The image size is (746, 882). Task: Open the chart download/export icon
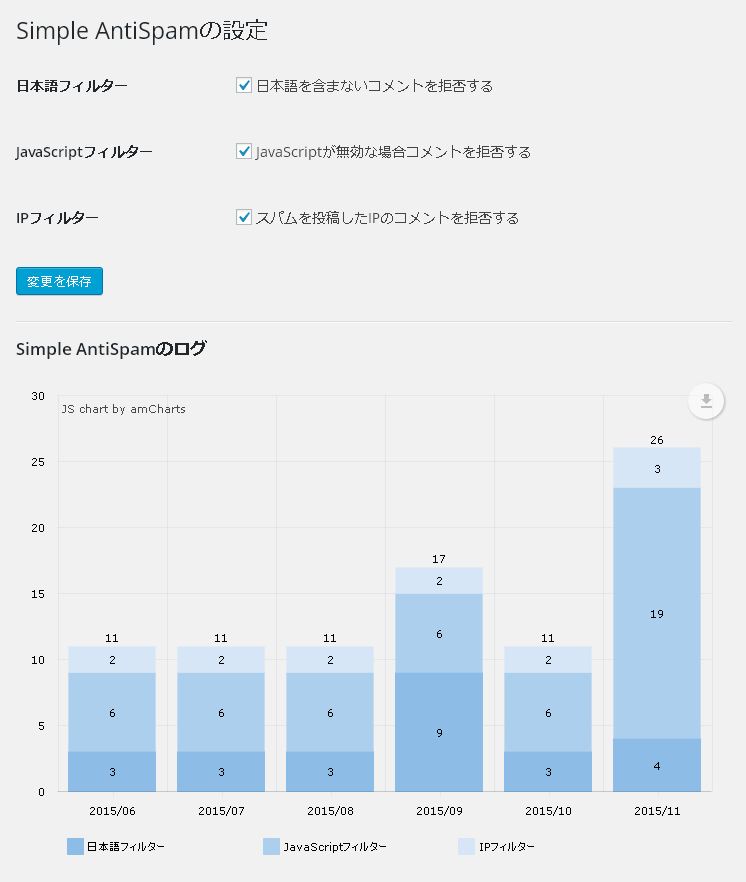coord(705,401)
